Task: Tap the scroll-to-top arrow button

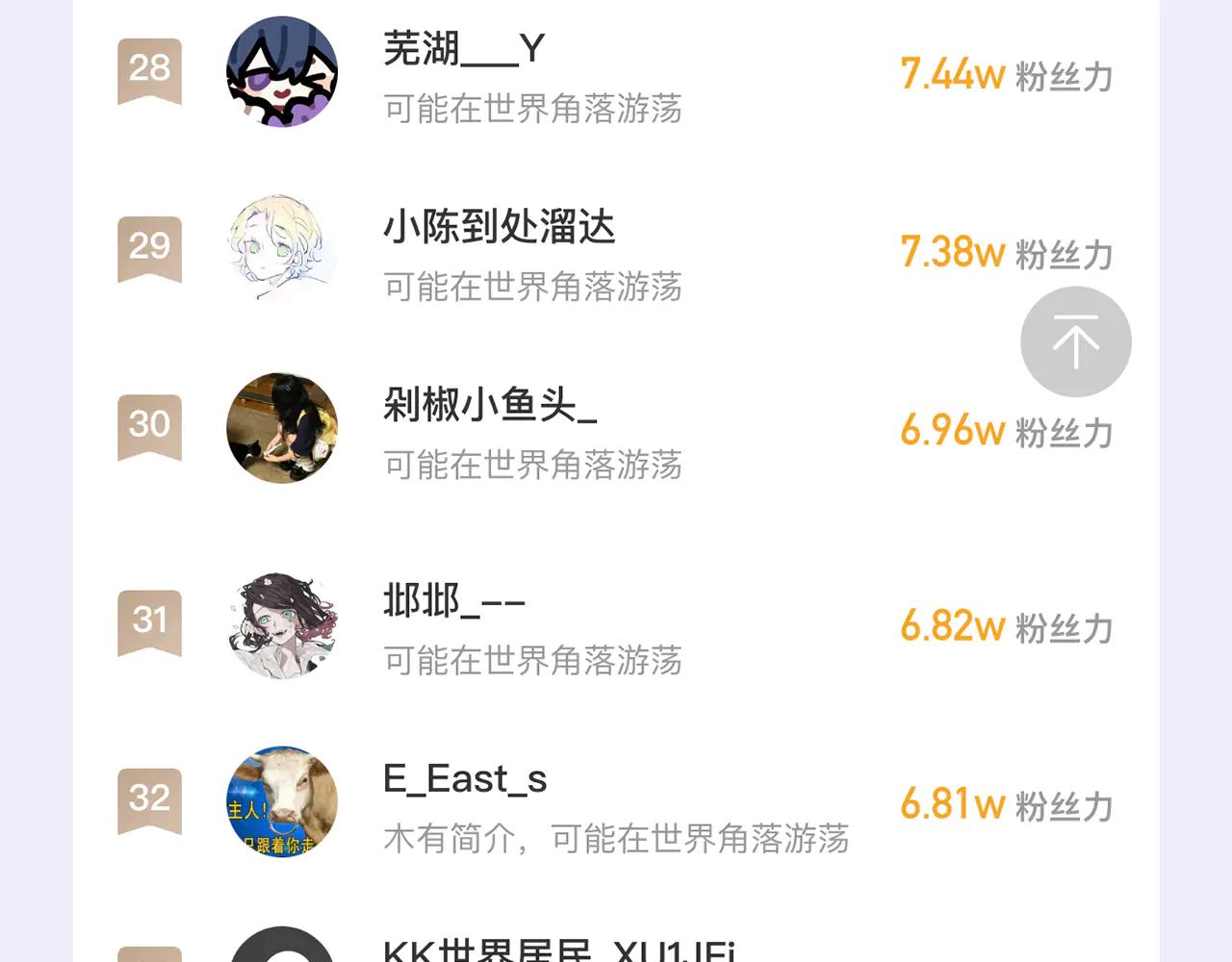Action: point(1075,342)
